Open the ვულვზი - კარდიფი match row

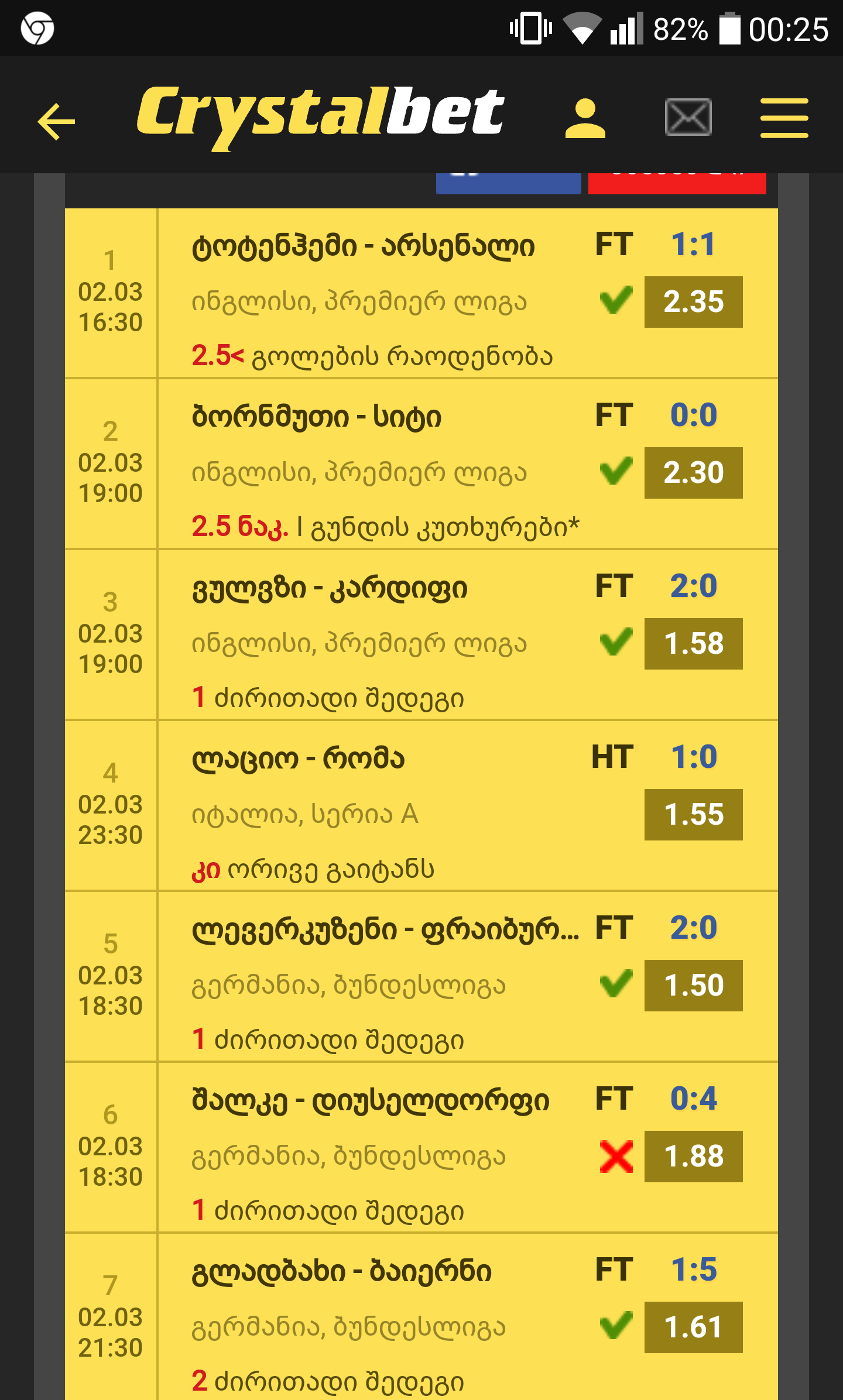330,588
